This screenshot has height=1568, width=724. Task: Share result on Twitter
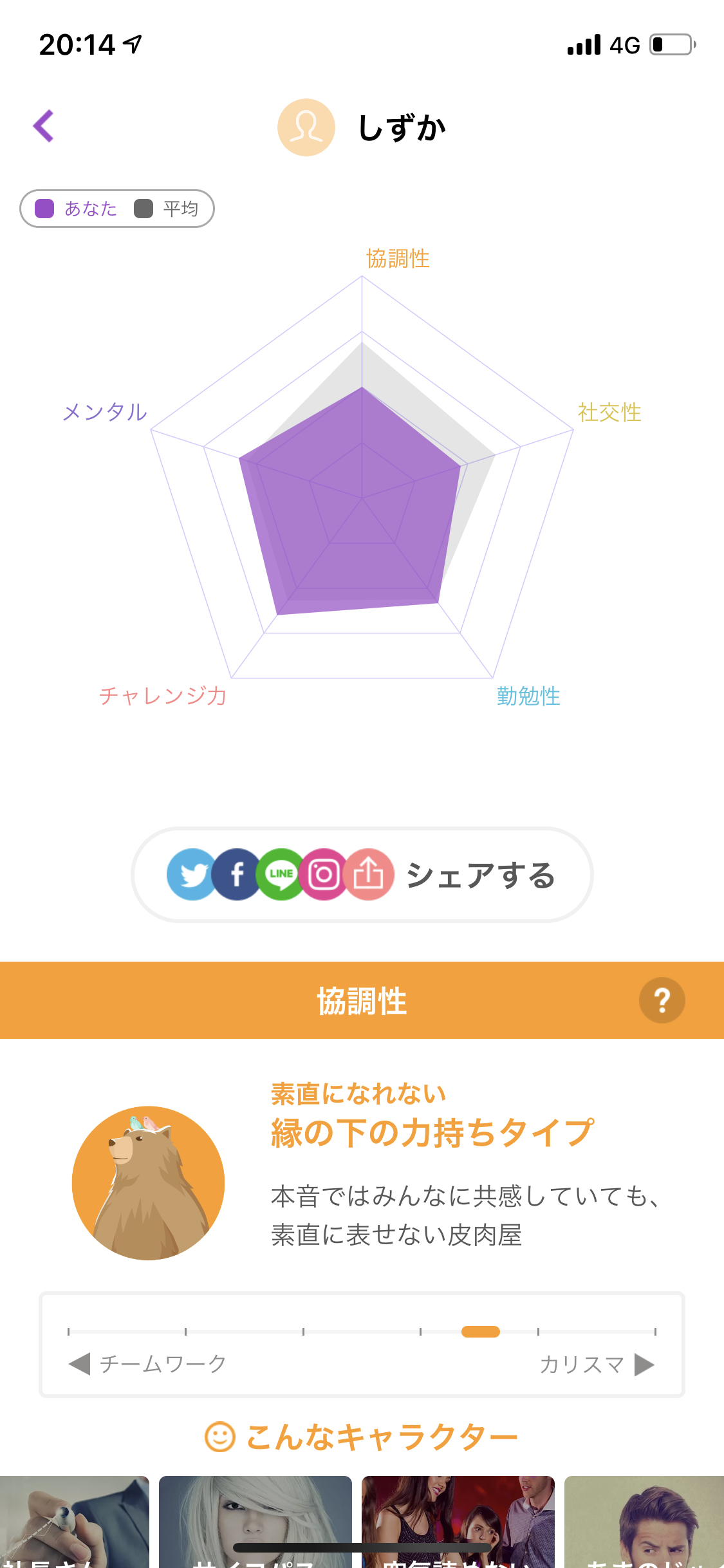191,875
